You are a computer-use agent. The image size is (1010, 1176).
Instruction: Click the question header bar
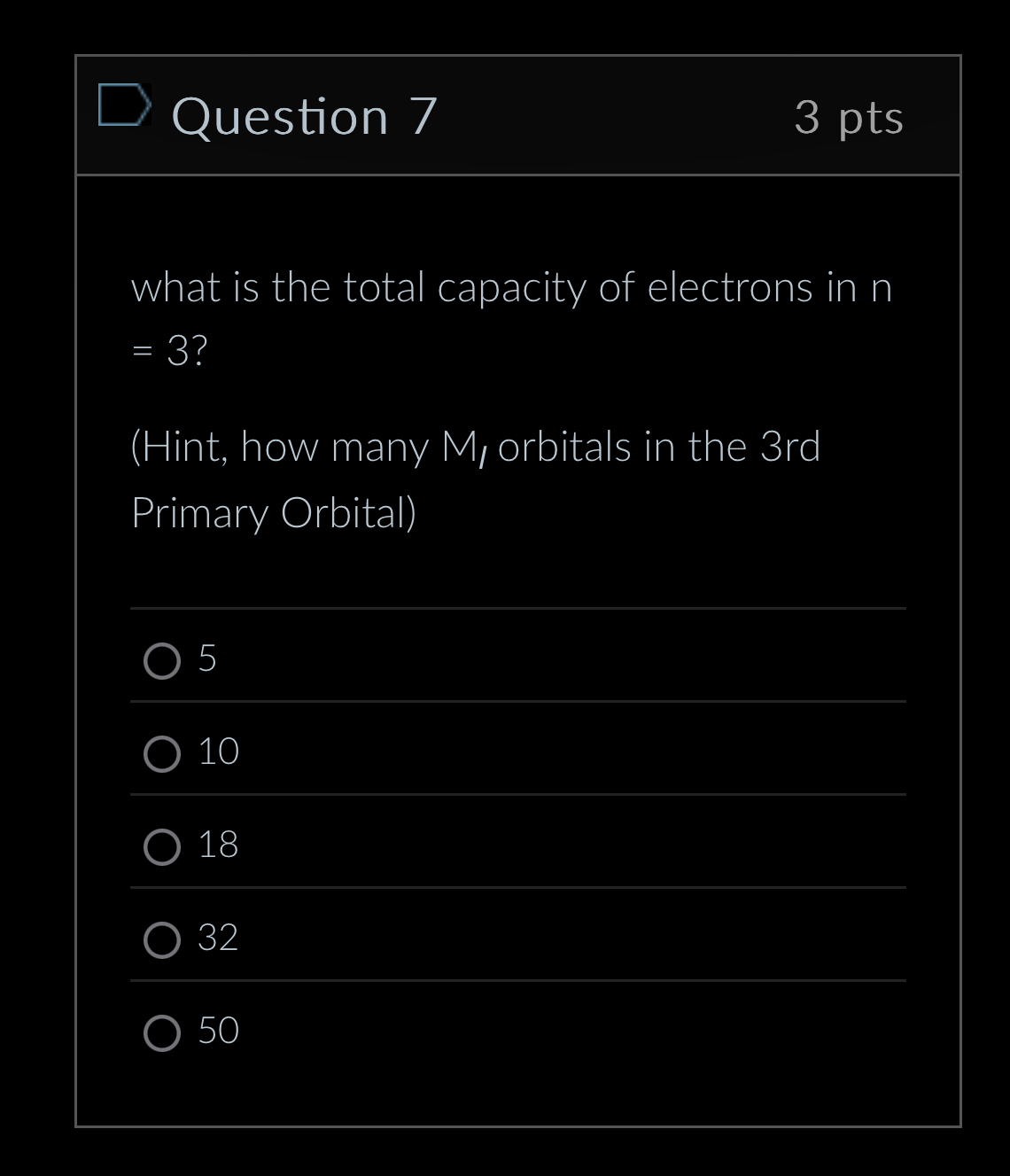pyautogui.click(x=518, y=116)
